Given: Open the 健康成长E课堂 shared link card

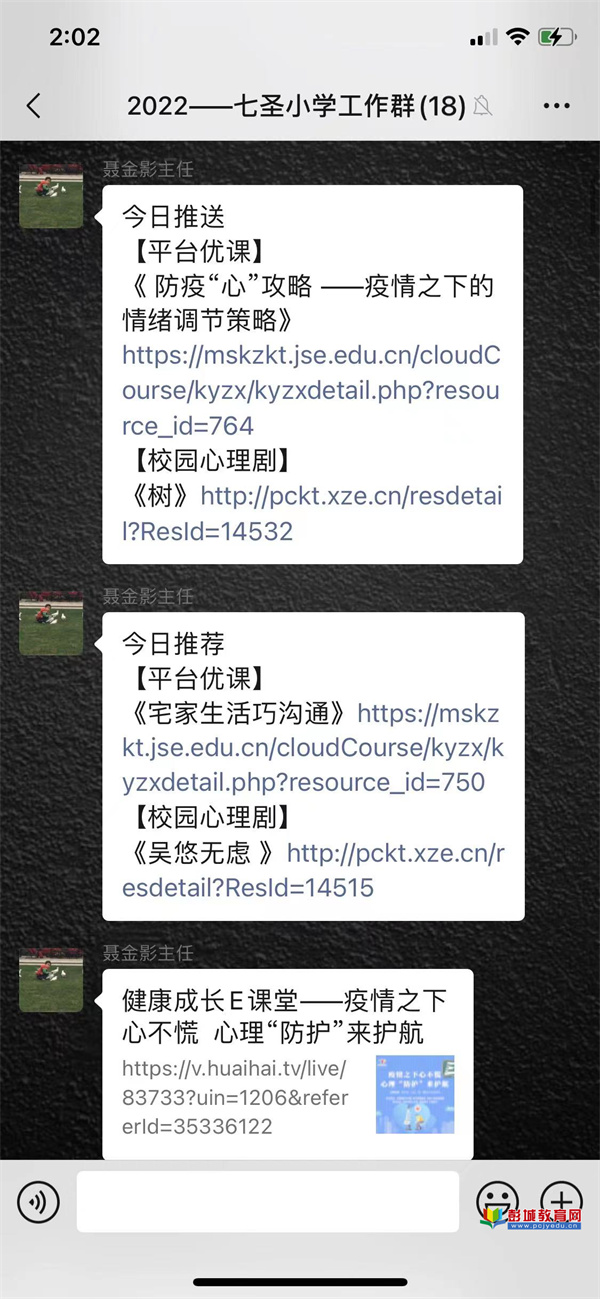Looking at the screenshot, I should 287,1063.
